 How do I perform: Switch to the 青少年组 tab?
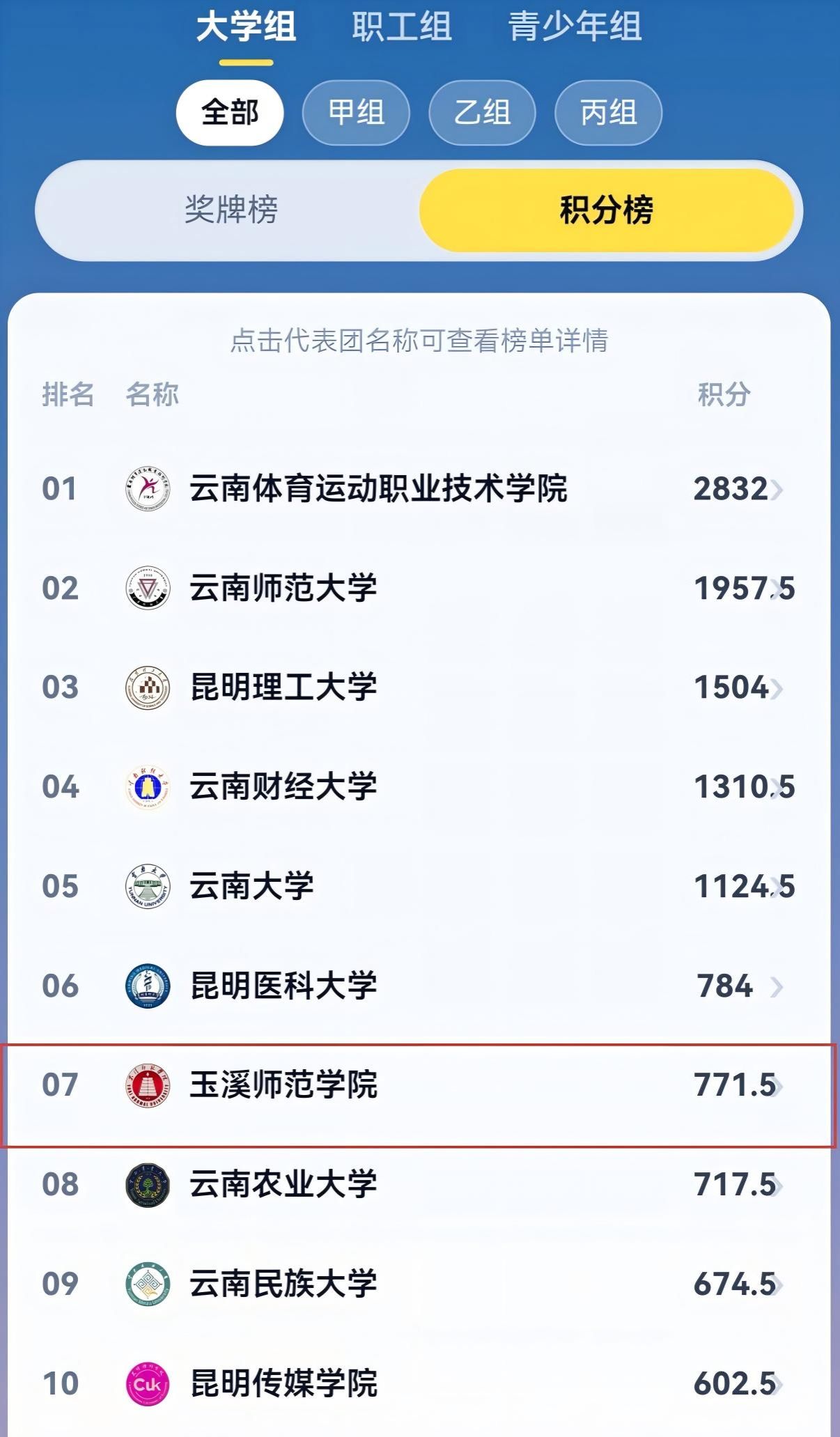pos(575,27)
